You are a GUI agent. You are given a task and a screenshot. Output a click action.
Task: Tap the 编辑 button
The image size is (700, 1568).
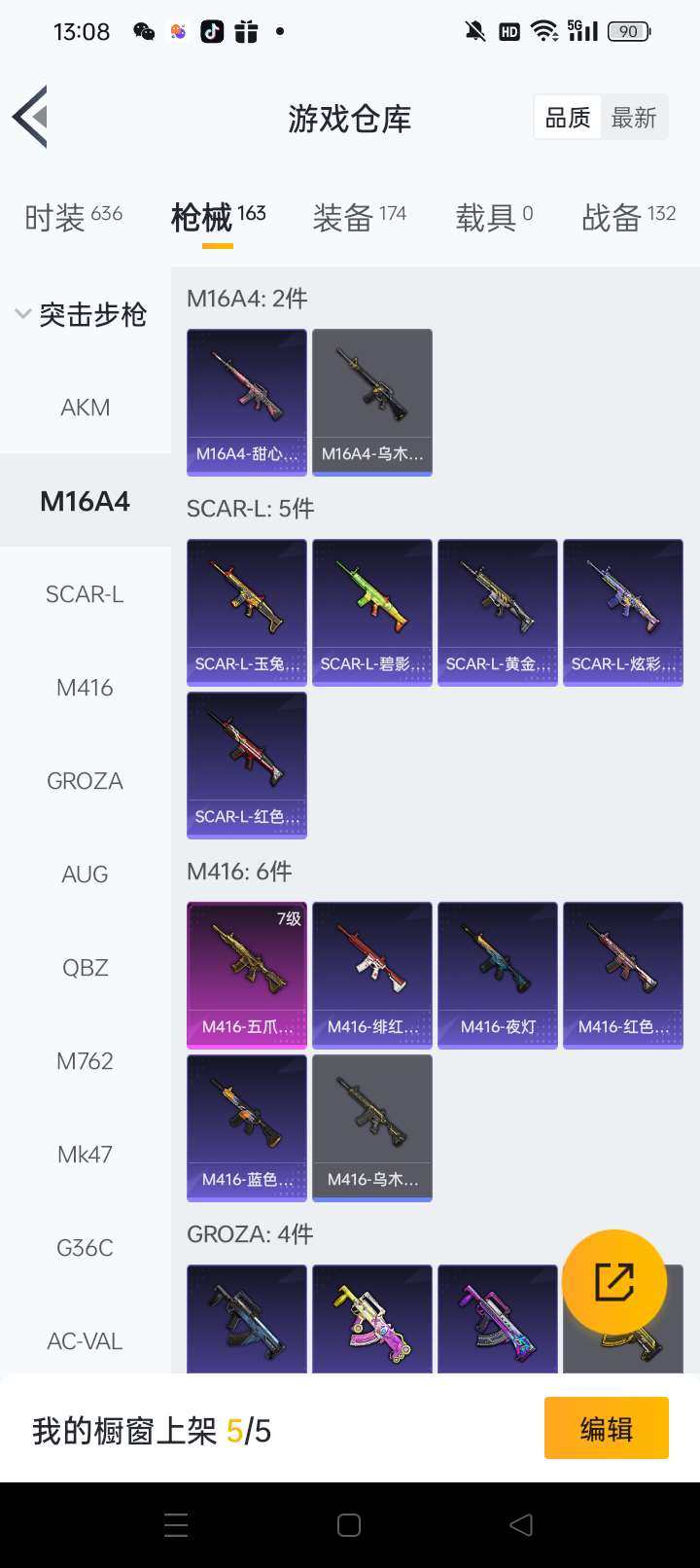point(606,1428)
